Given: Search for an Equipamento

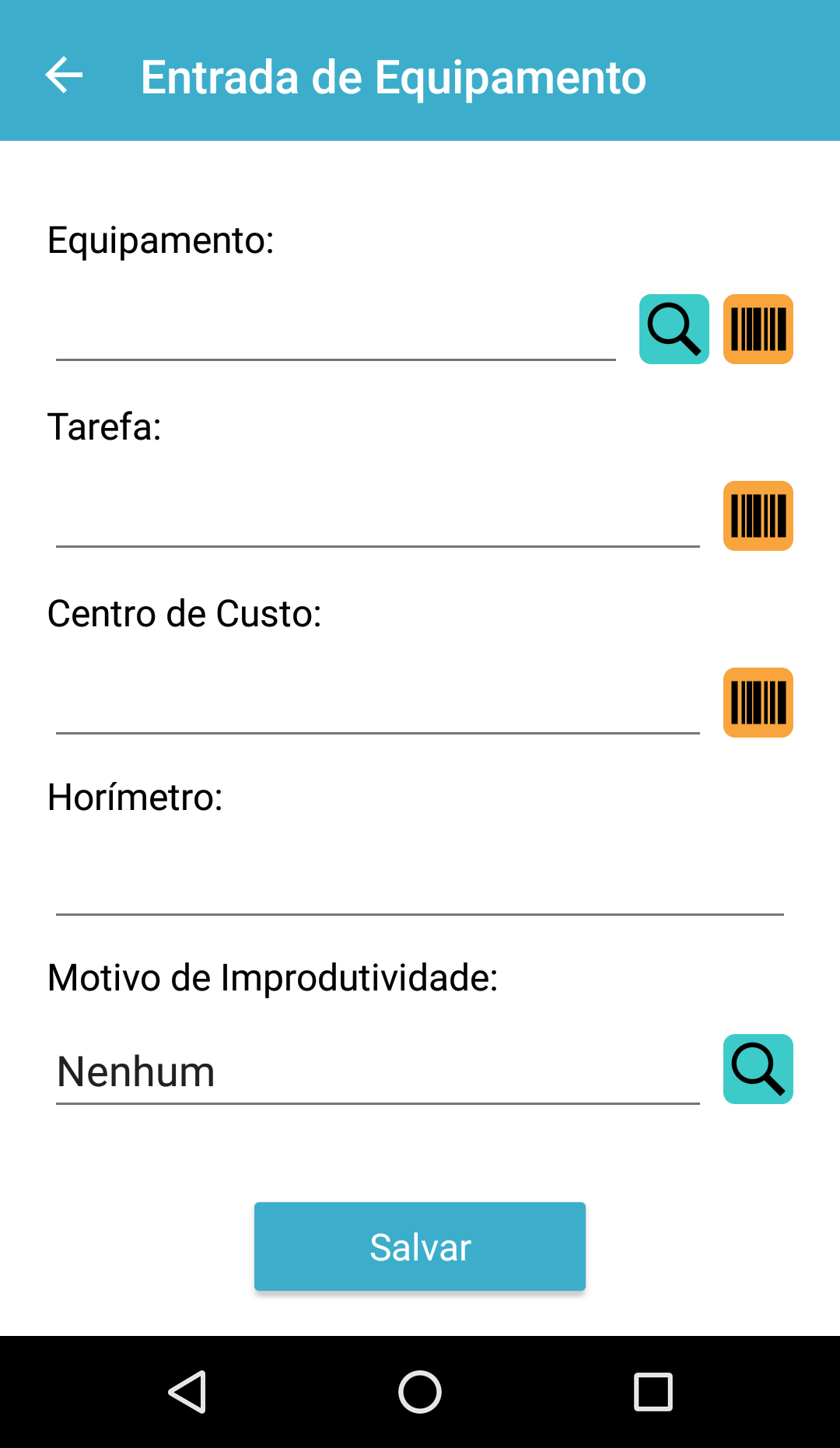Looking at the screenshot, I should click(x=674, y=329).
